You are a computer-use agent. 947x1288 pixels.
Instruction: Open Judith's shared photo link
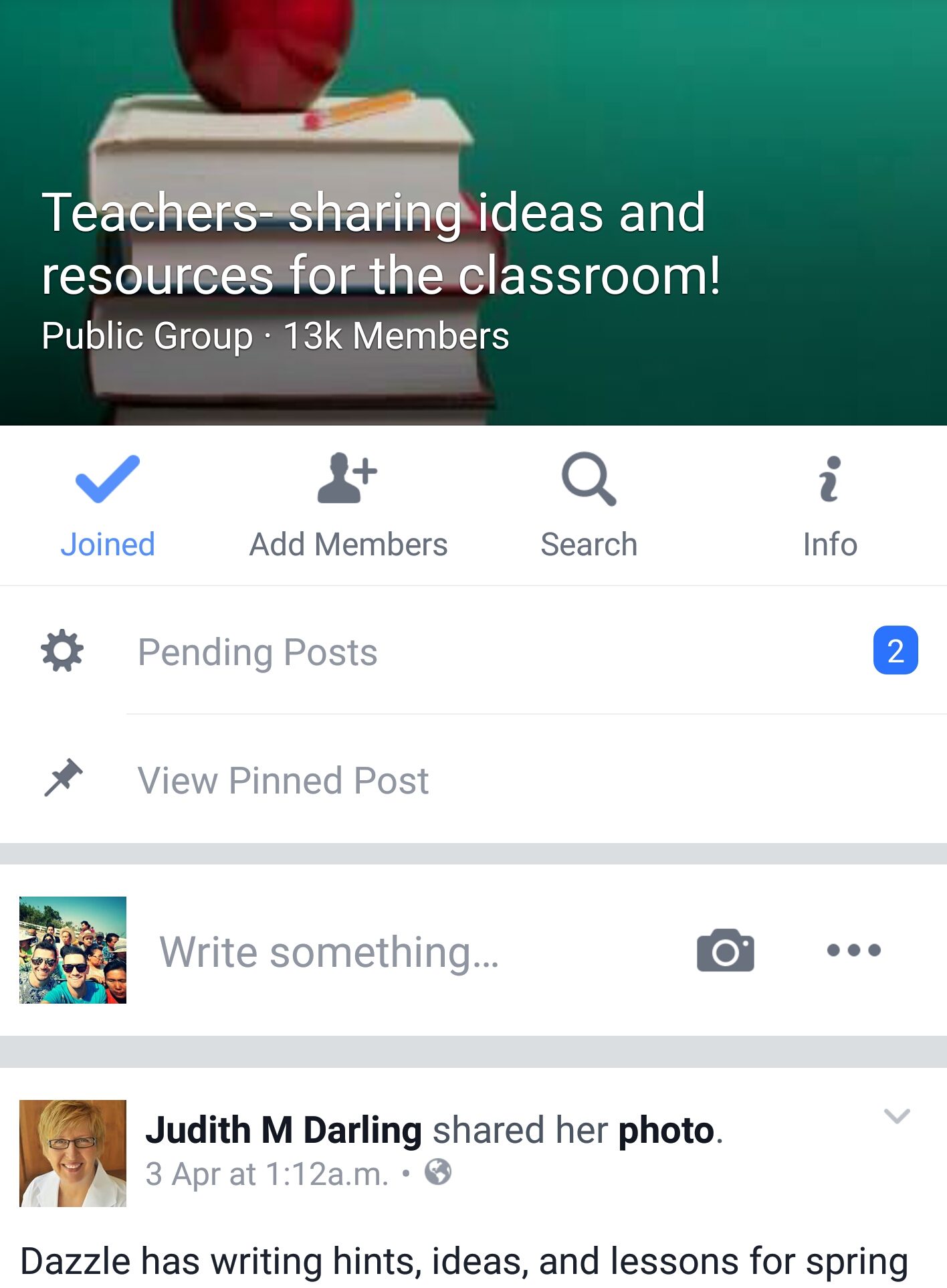[666, 1131]
